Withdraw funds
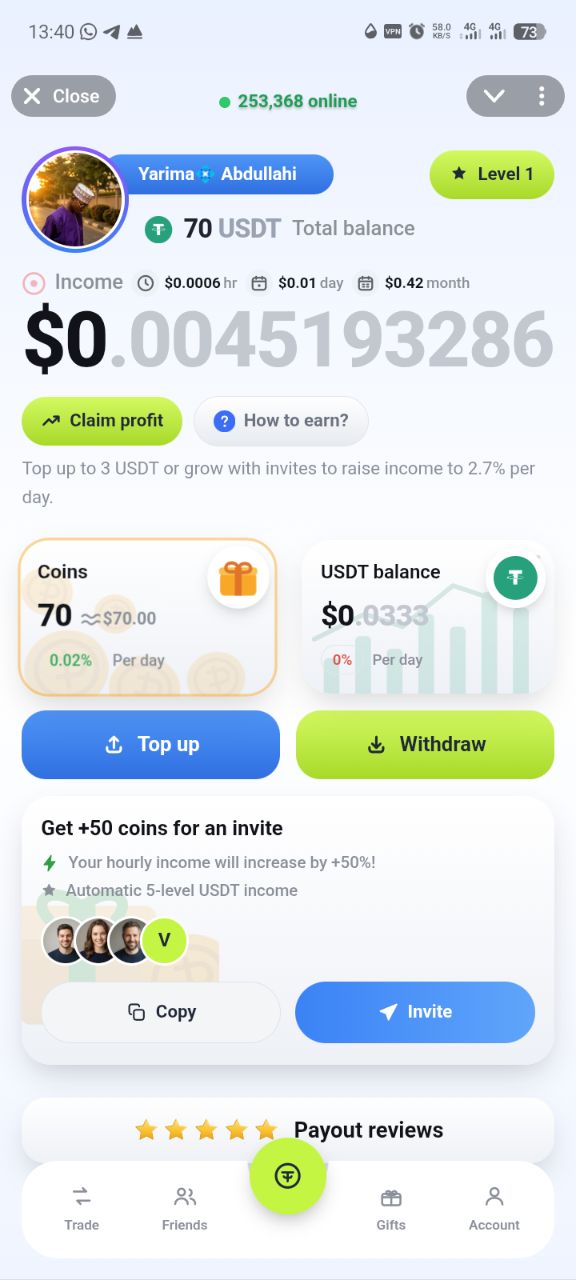Image resolution: width=576 pixels, height=1280 pixels. (425, 744)
